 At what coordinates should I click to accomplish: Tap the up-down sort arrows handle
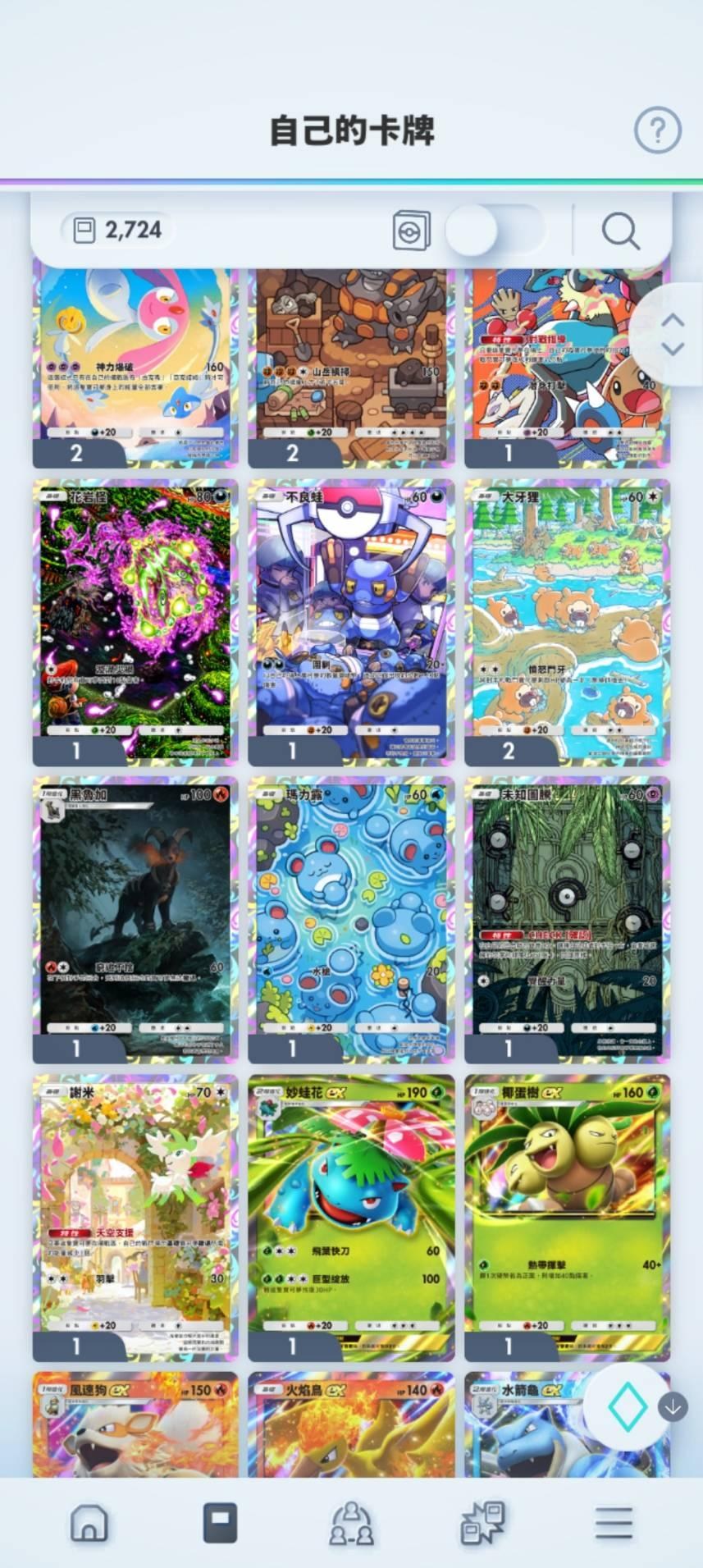point(673,334)
